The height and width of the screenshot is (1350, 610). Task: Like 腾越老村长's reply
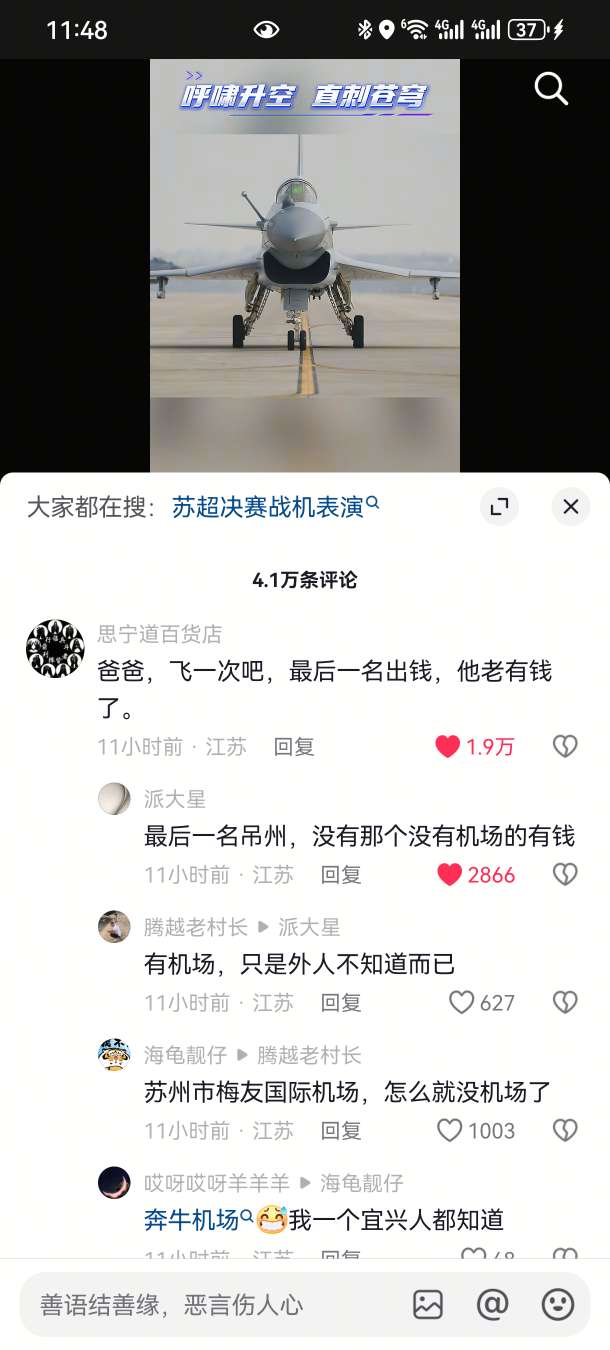click(x=461, y=1002)
